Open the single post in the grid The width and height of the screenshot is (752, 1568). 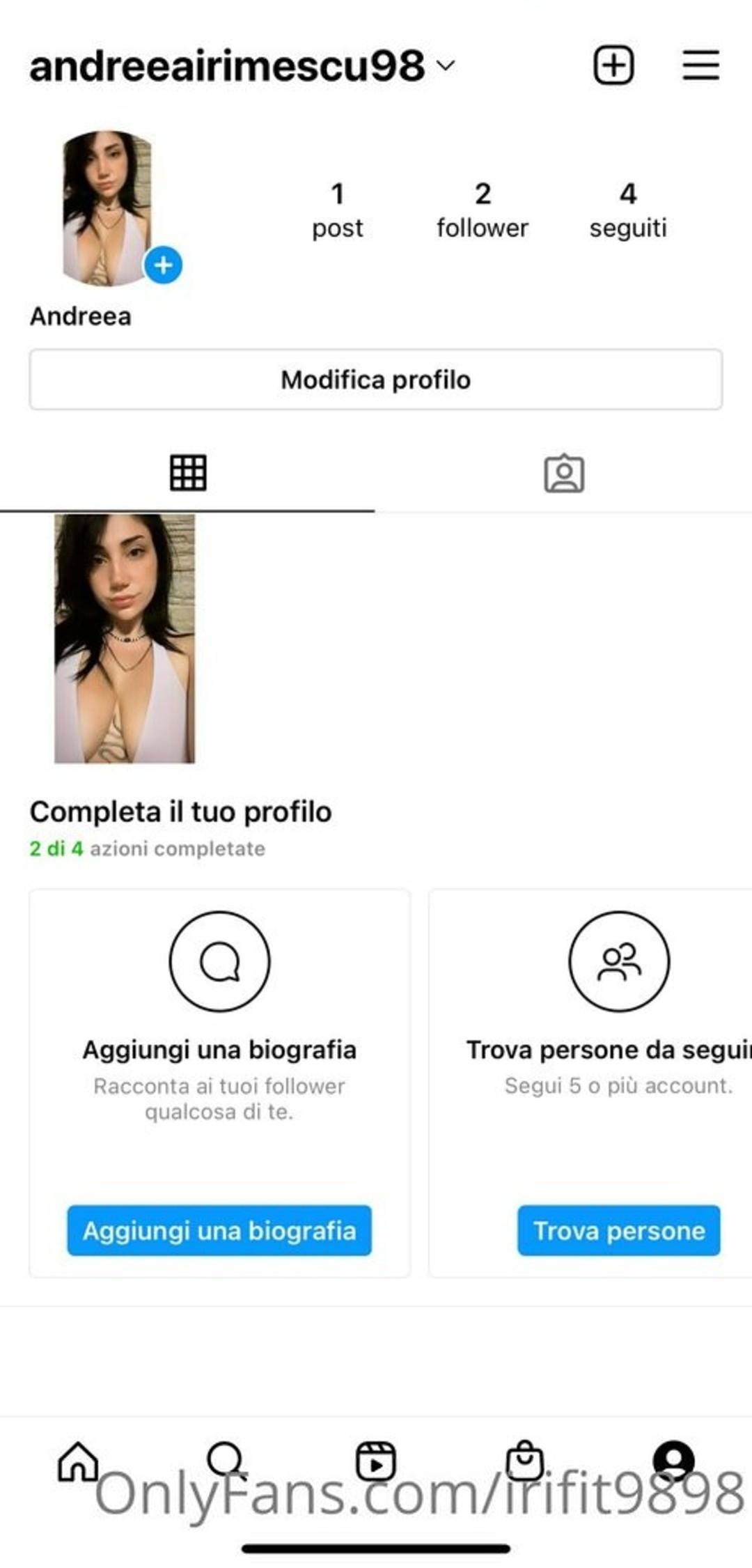[125, 638]
